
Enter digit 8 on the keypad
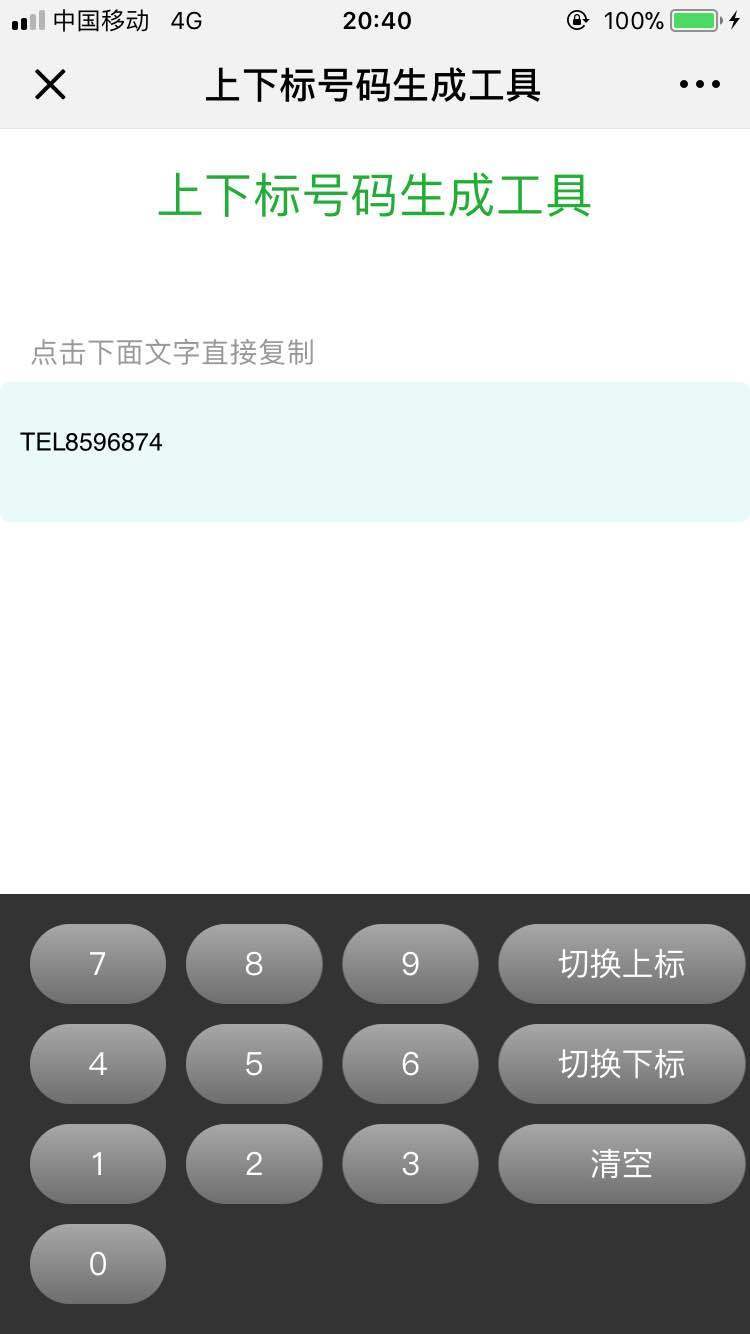click(254, 964)
